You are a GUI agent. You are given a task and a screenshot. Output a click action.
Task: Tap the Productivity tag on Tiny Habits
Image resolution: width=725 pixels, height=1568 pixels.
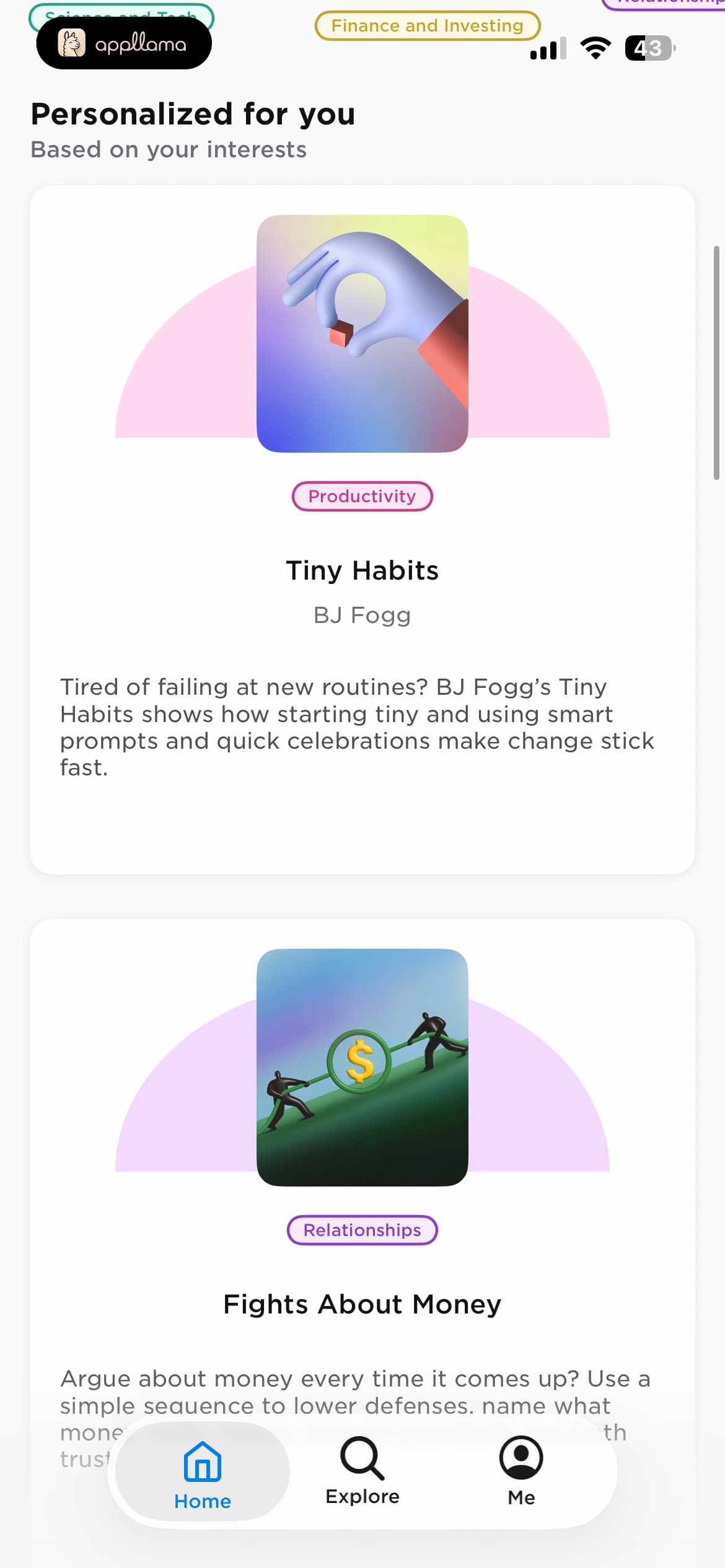[x=362, y=496]
